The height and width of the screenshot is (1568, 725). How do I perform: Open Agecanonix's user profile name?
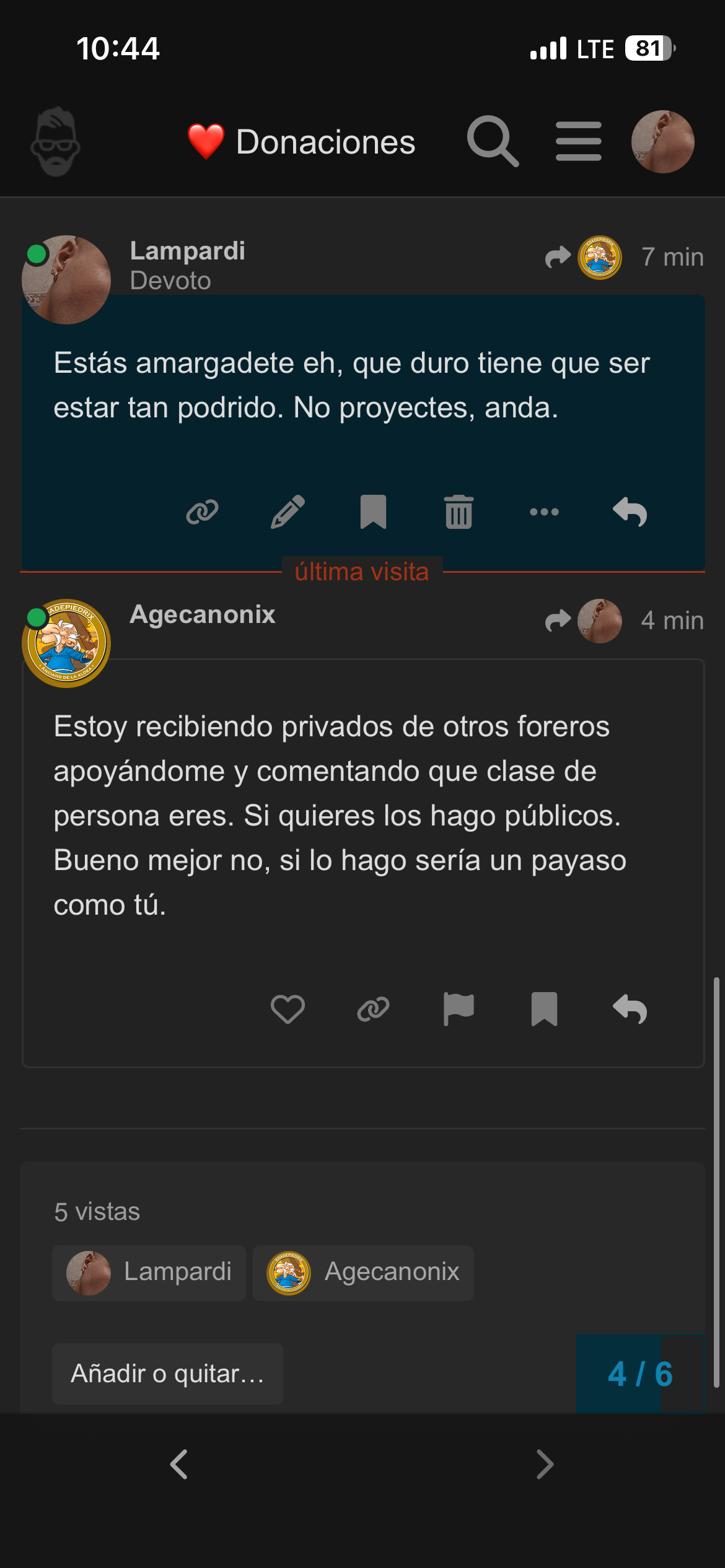point(202,614)
